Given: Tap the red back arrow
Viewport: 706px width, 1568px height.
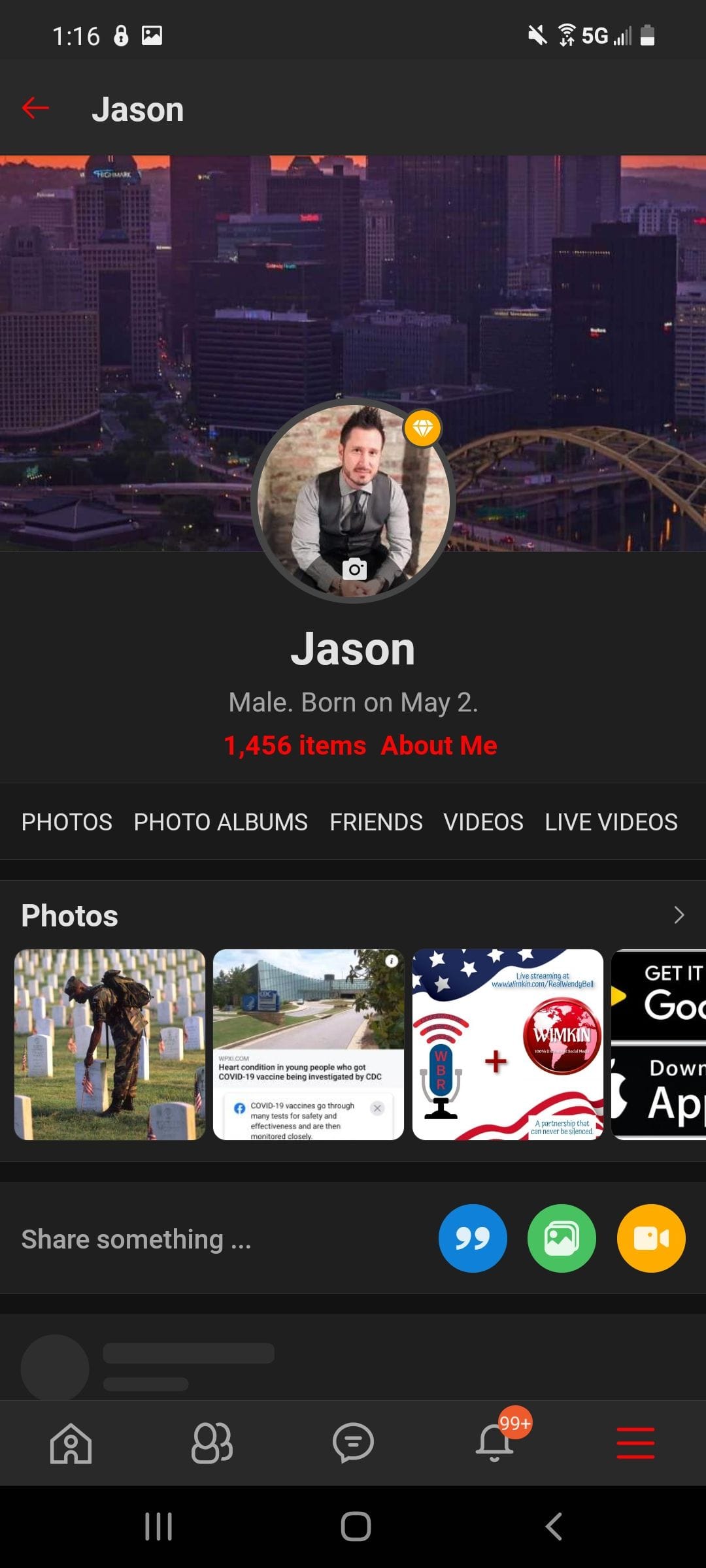Looking at the screenshot, I should pos(35,108).
